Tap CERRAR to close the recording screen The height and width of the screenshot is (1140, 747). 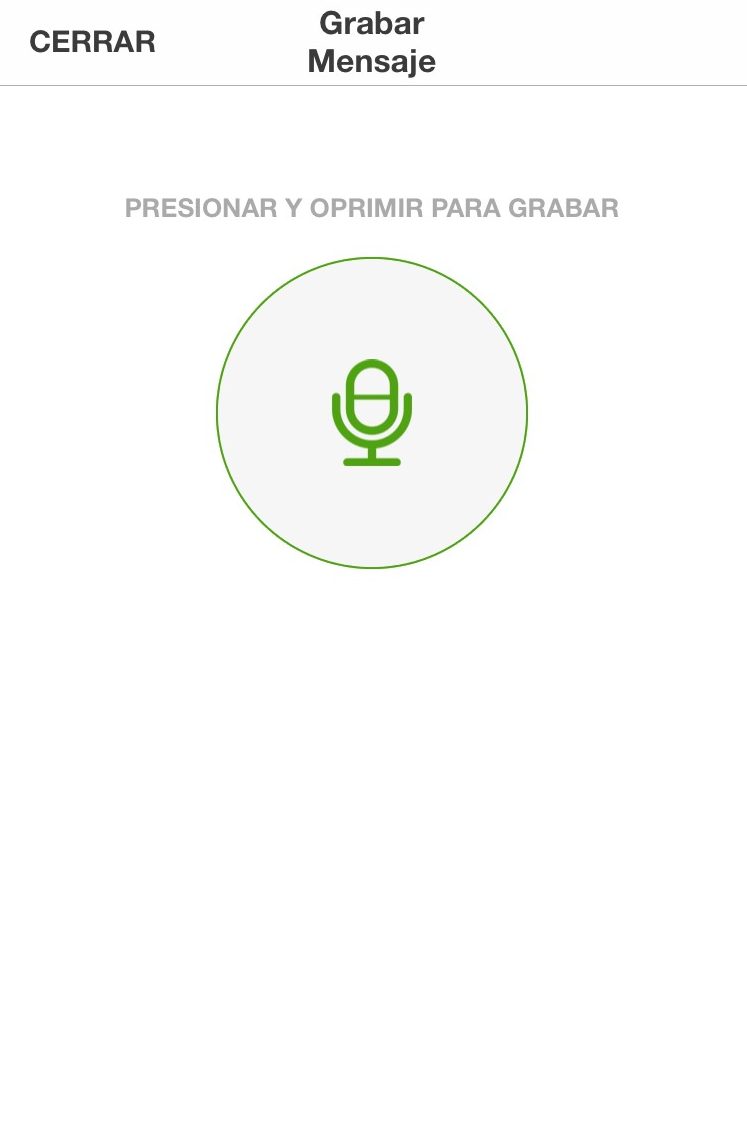92,42
